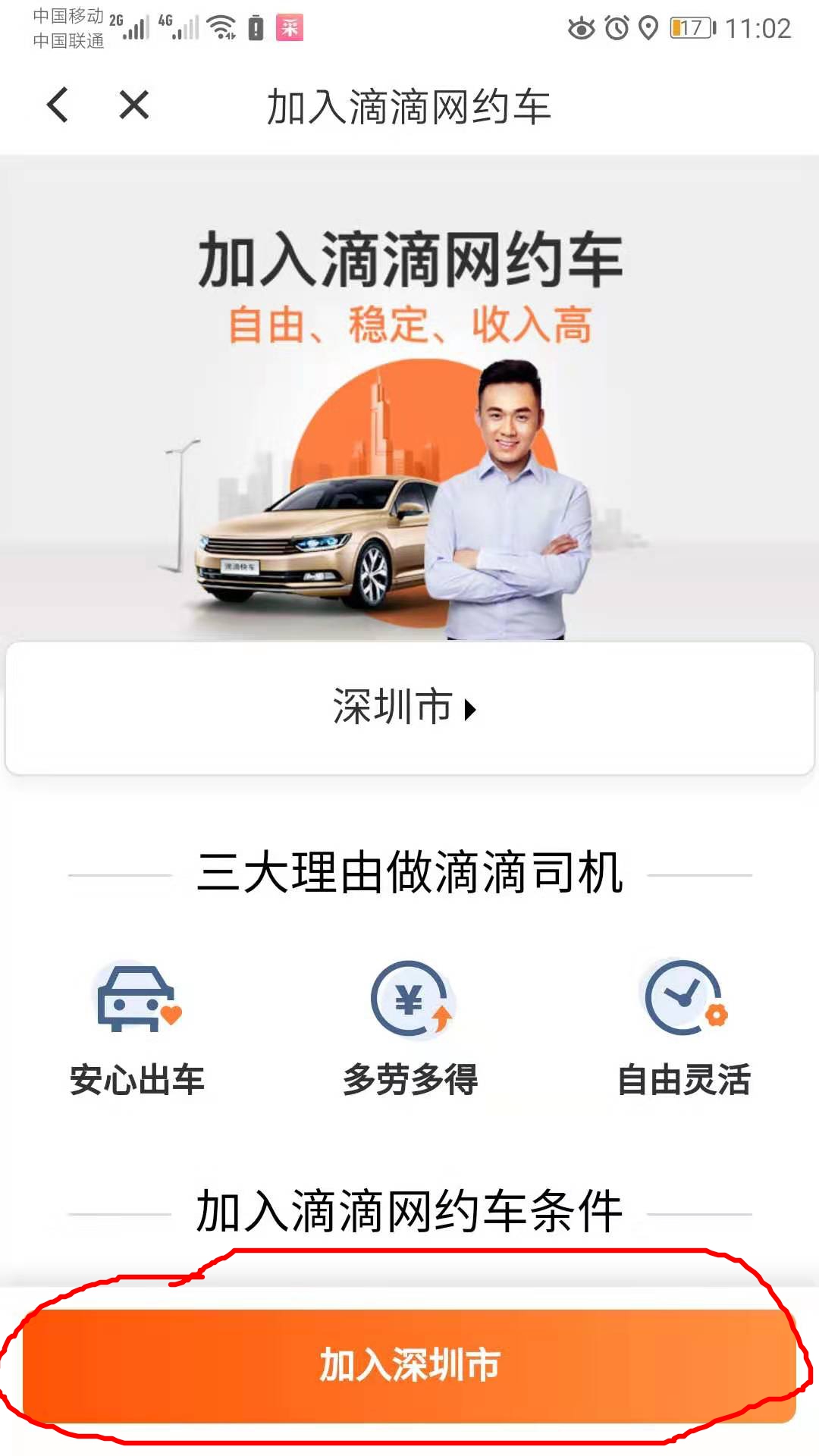This screenshot has height=1456, width=819.
Task: Tap the chevron beside the city name
Action: click(470, 711)
